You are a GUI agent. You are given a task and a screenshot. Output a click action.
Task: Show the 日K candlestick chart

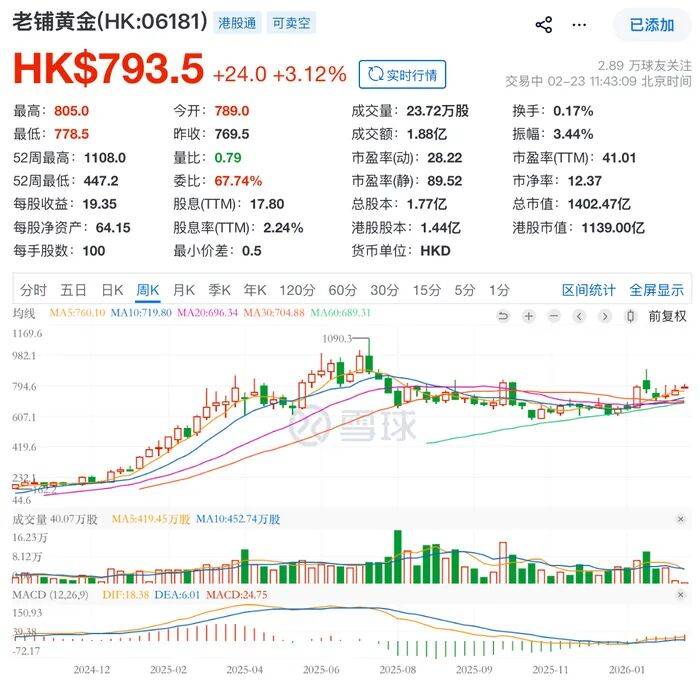pos(111,290)
